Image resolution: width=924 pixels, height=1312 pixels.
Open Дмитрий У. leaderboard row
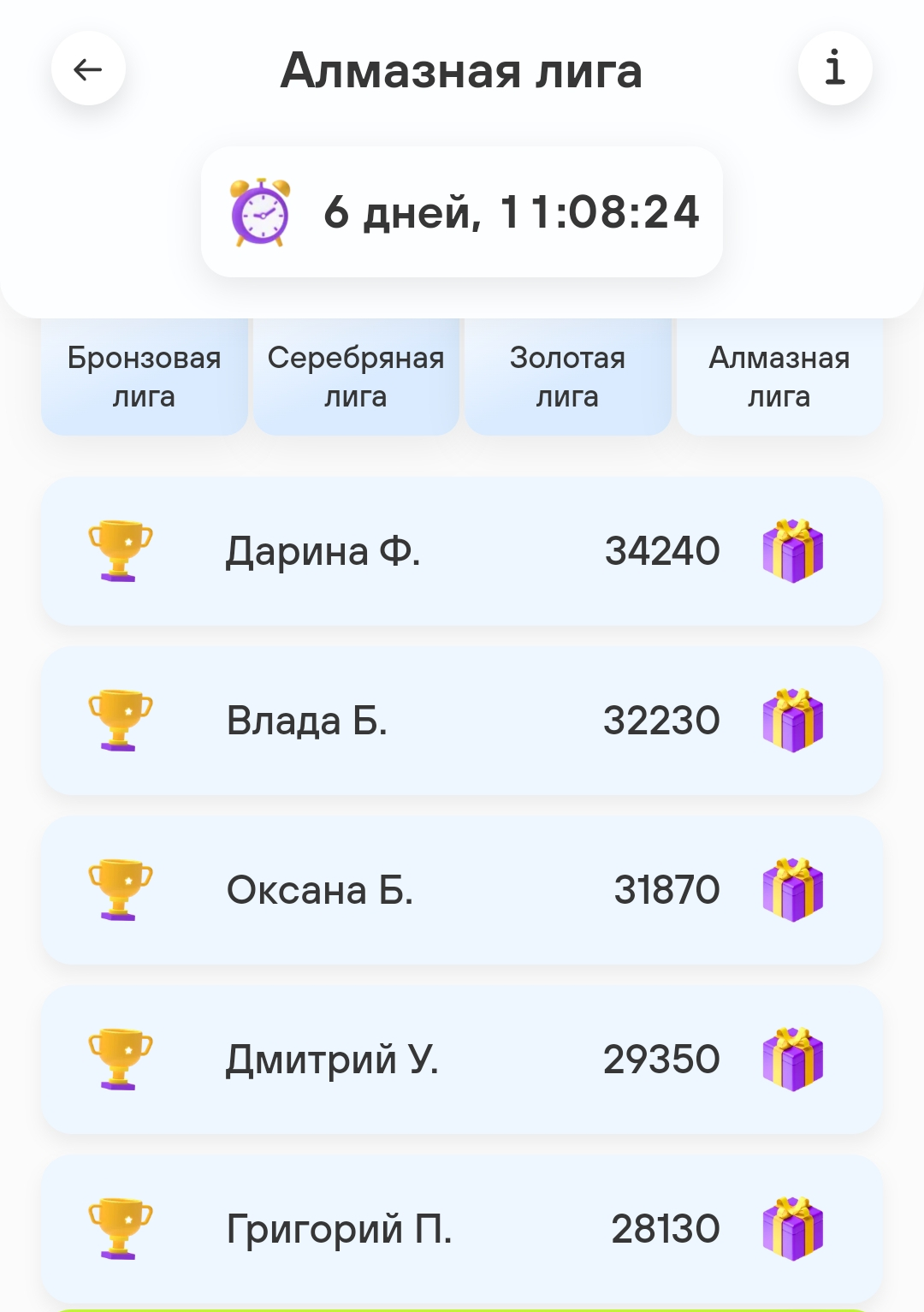pyautogui.click(x=462, y=1060)
